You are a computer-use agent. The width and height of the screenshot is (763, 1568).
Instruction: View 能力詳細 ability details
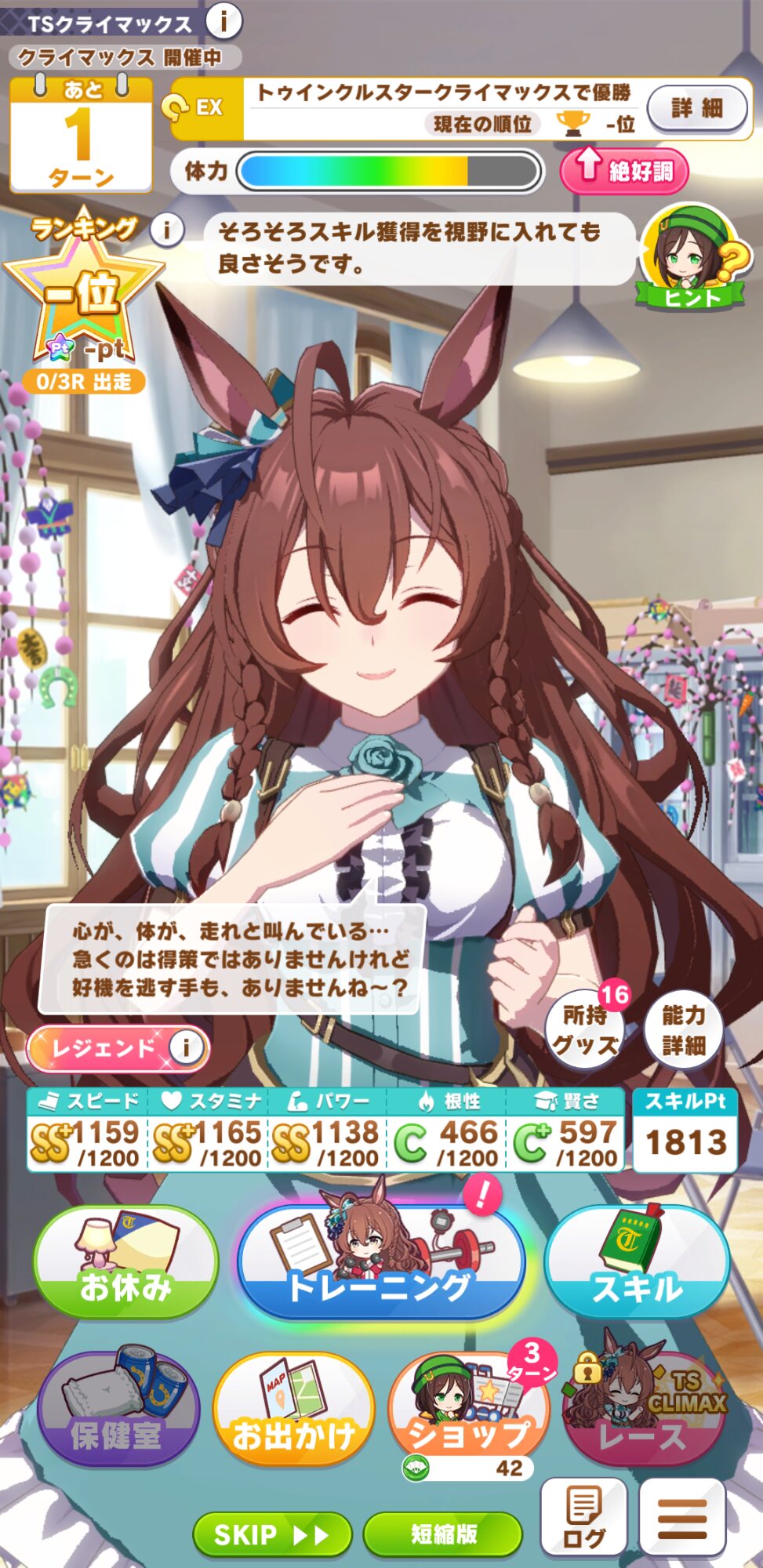pyautogui.click(x=683, y=1029)
